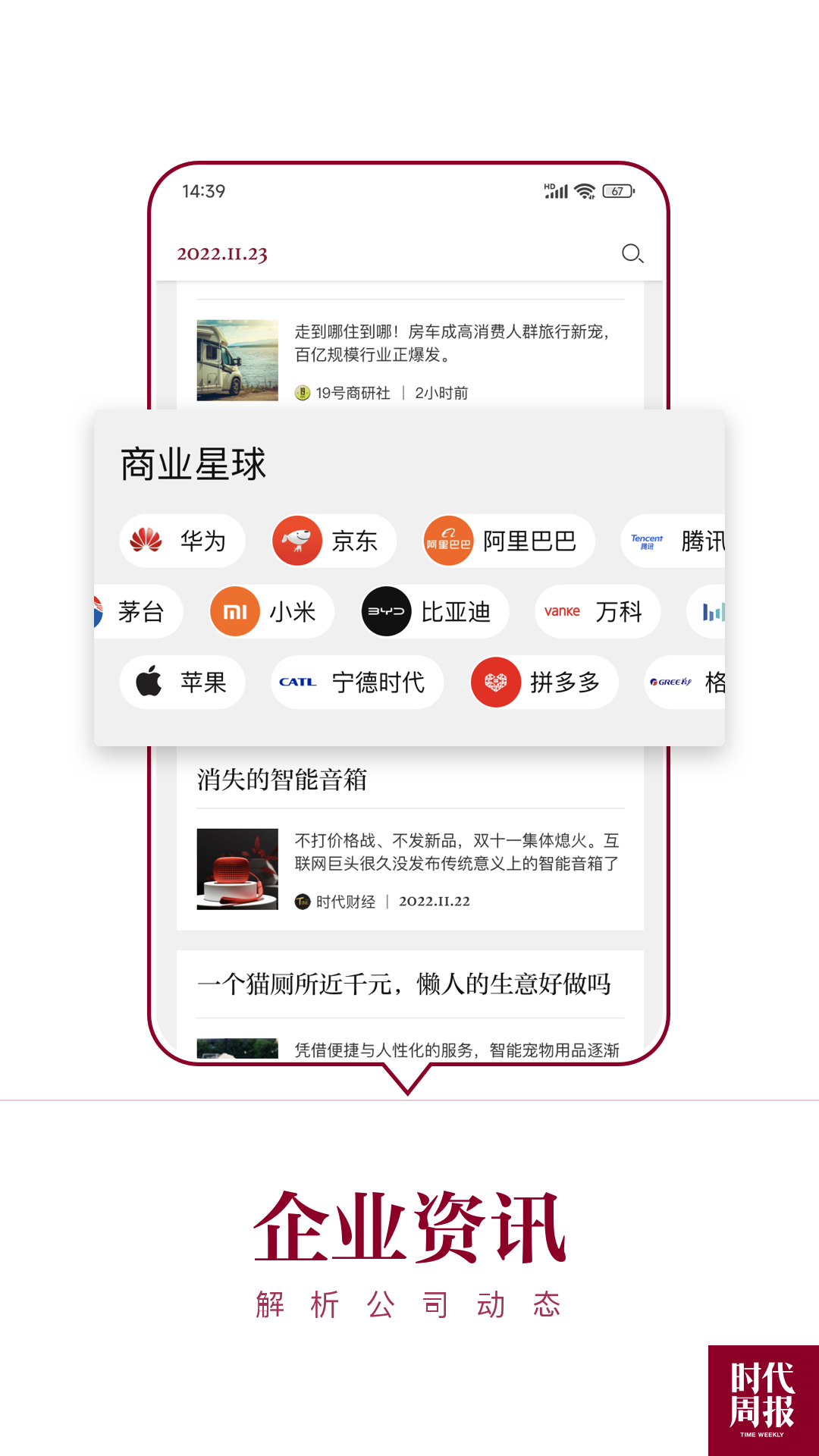This screenshot has height=1456, width=819.
Task: Click the Pinduoduo heart logo icon
Action: tap(496, 682)
